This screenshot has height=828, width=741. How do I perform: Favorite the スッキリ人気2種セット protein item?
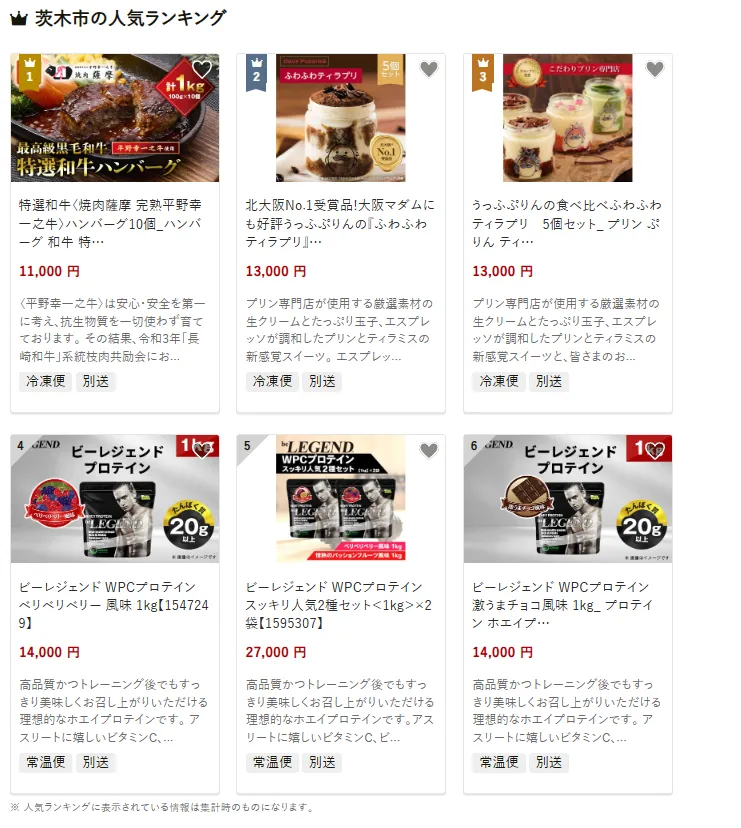pyautogui.click(x=429, y=451)
